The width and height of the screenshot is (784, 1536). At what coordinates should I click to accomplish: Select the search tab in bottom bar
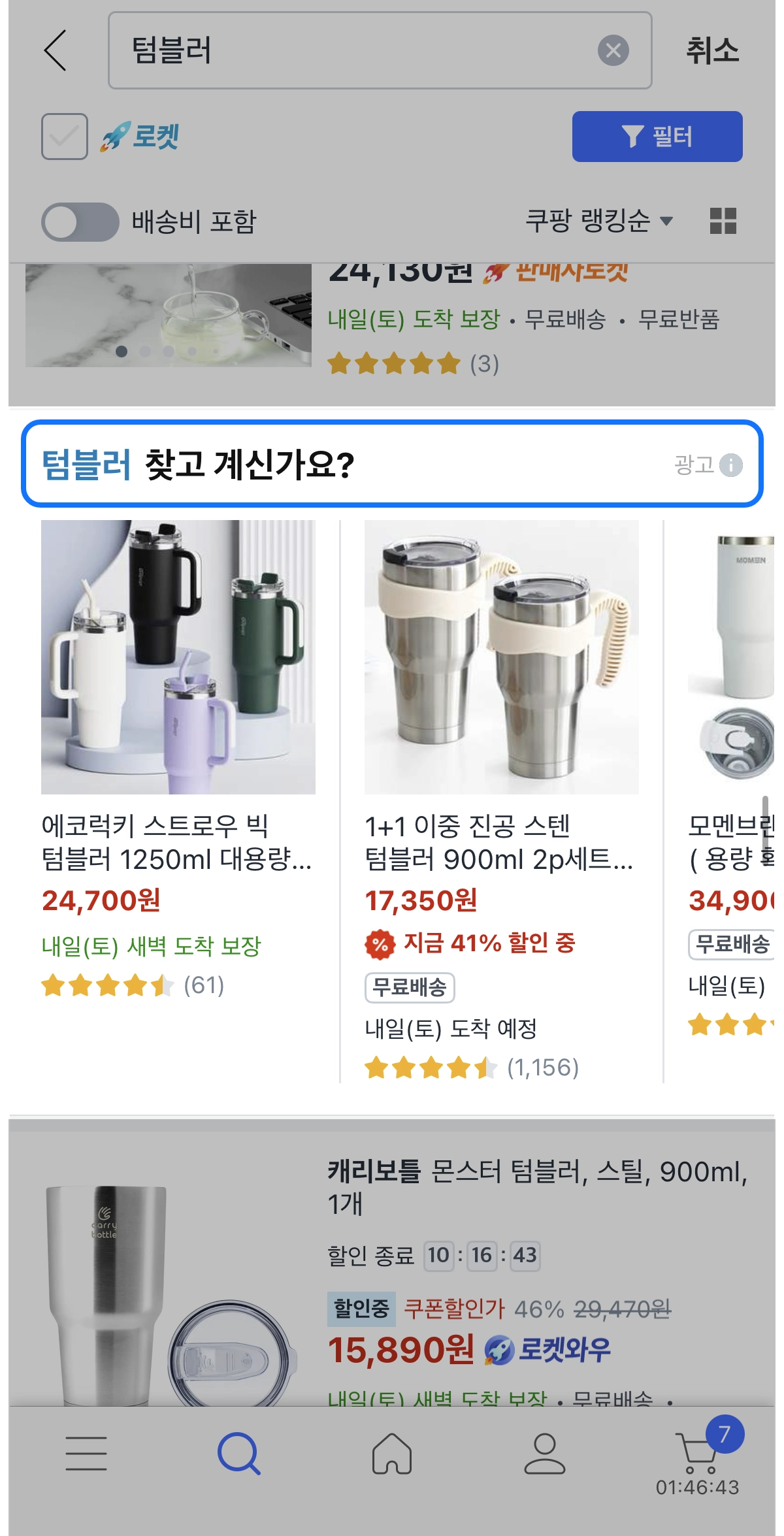click(239, 1454)
